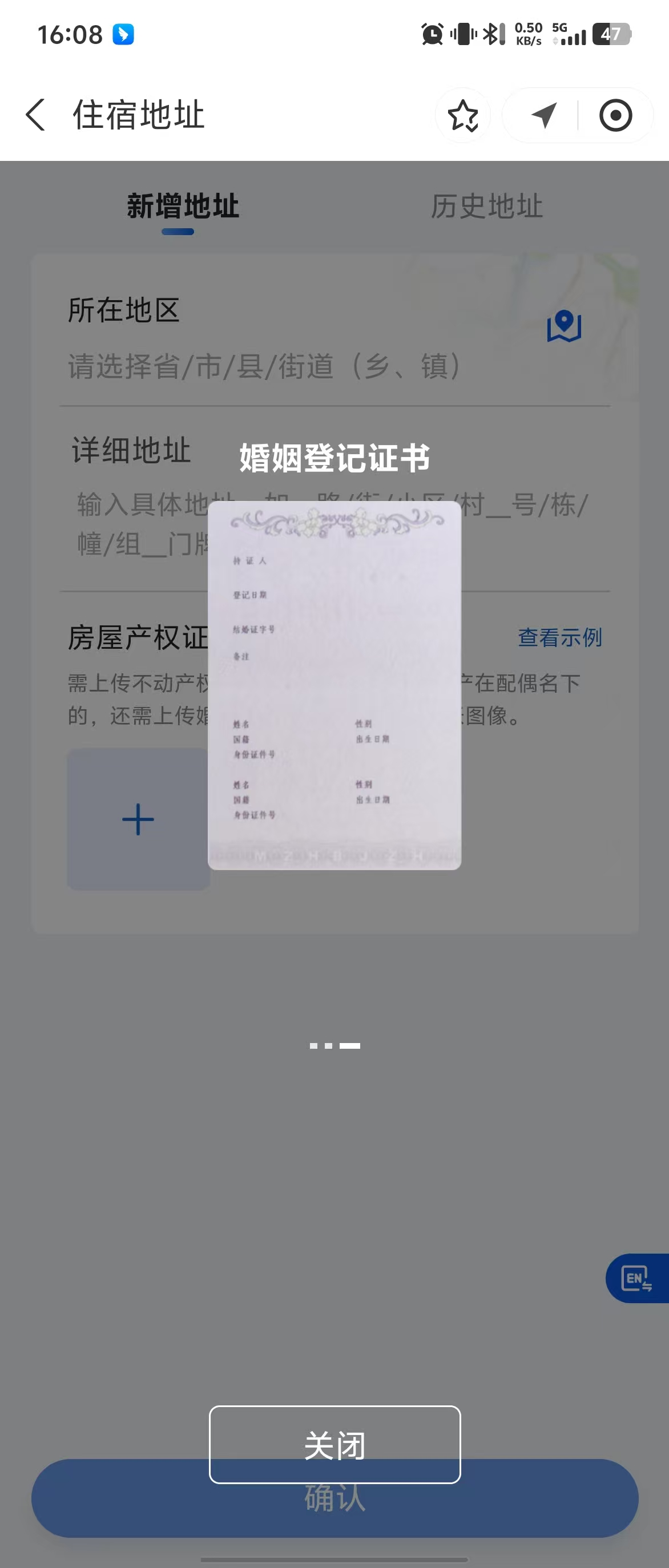The height and width of the screenshot is (1568, 669).
Task: Go back from 住宿地址 page
Action: (36, 115)
